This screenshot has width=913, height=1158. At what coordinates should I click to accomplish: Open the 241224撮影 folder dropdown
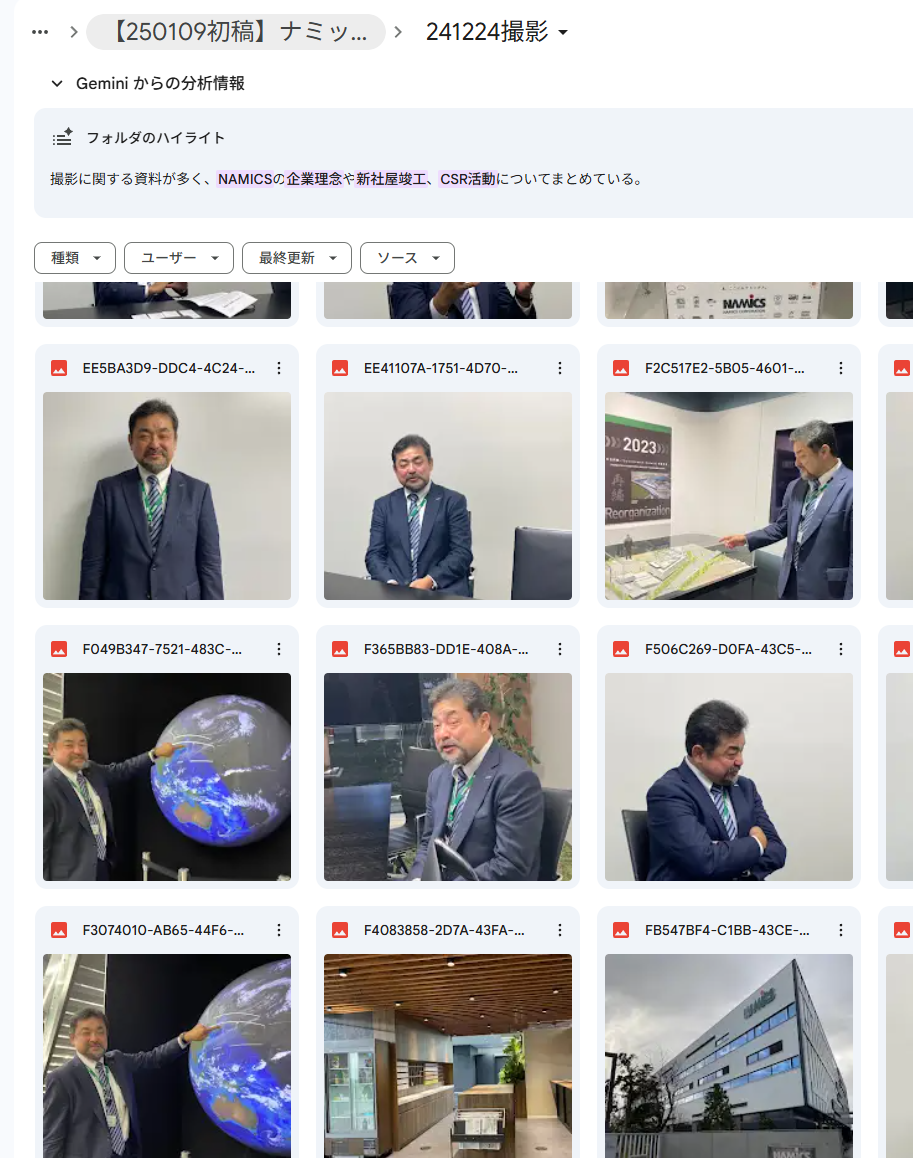tap(497, 32)
